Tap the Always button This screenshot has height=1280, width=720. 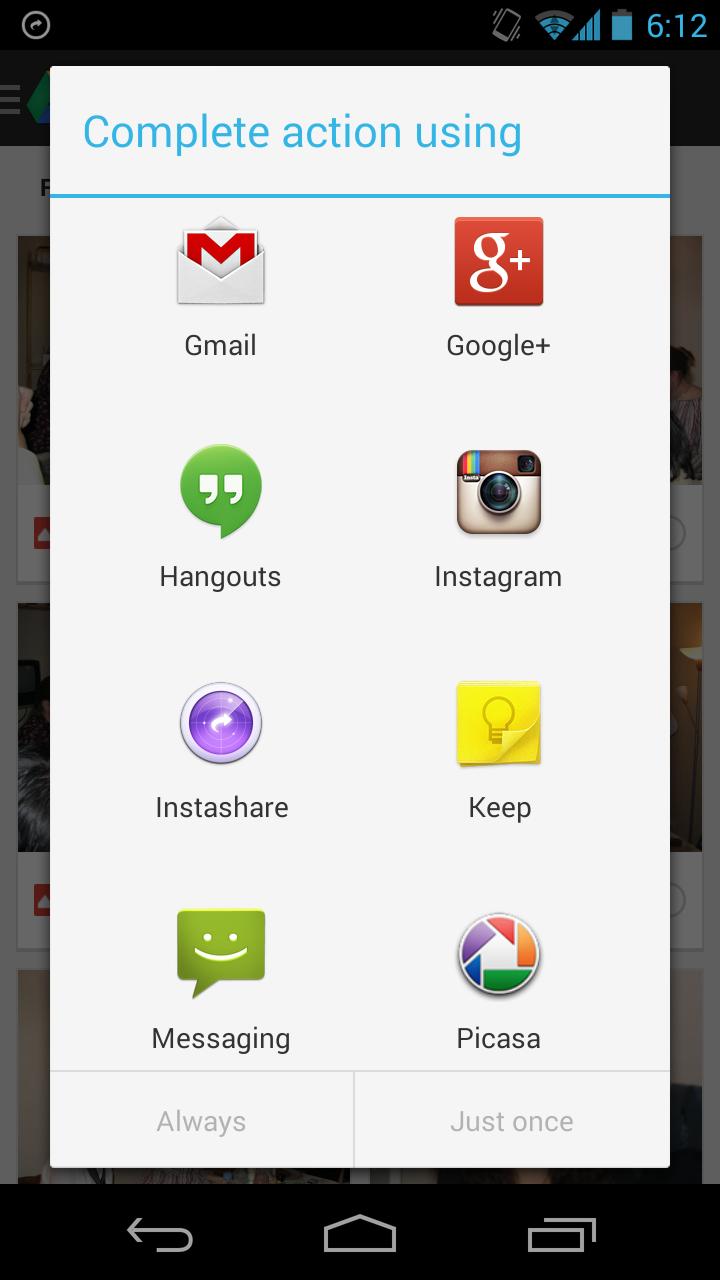[x=201, y=1121]
